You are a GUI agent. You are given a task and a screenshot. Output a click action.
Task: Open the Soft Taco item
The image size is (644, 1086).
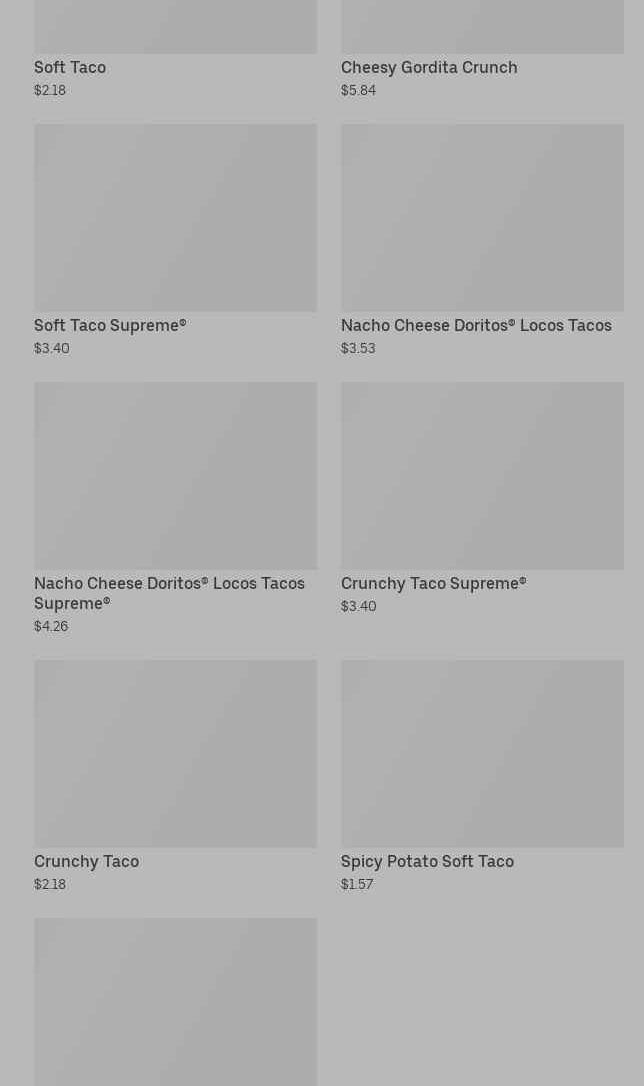point(174,50)
